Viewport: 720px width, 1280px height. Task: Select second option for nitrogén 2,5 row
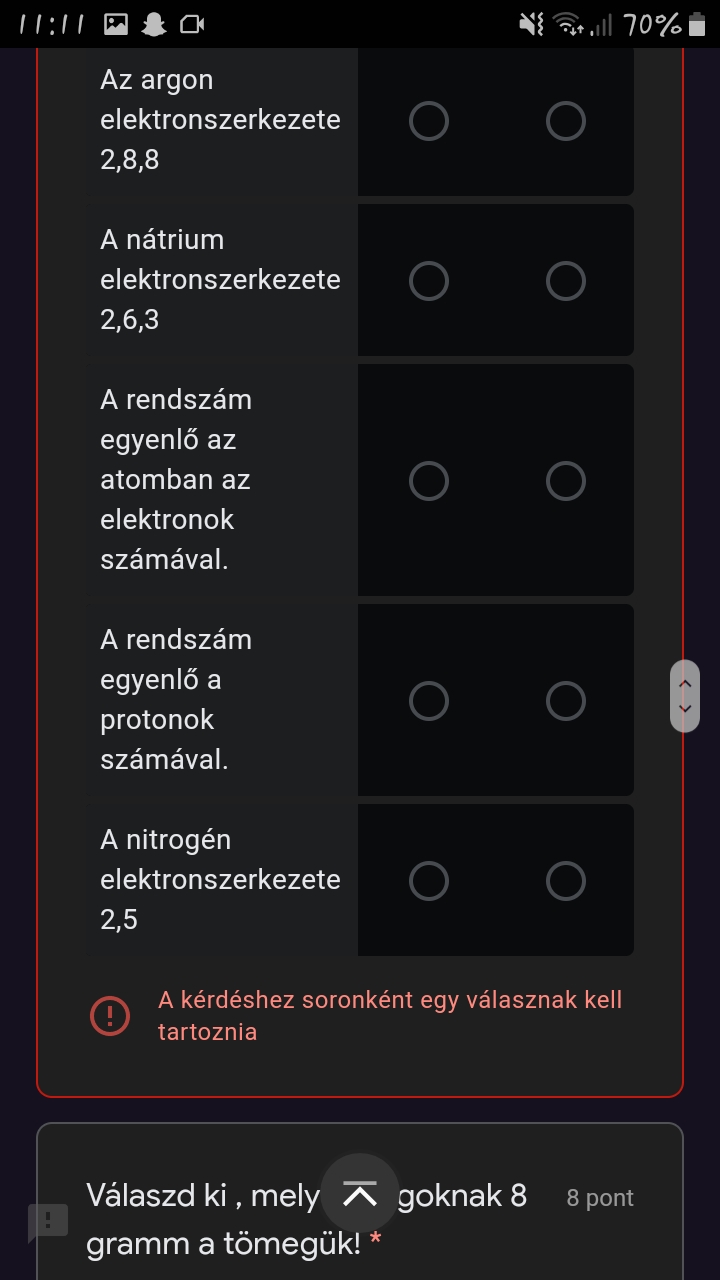[566, 881]
